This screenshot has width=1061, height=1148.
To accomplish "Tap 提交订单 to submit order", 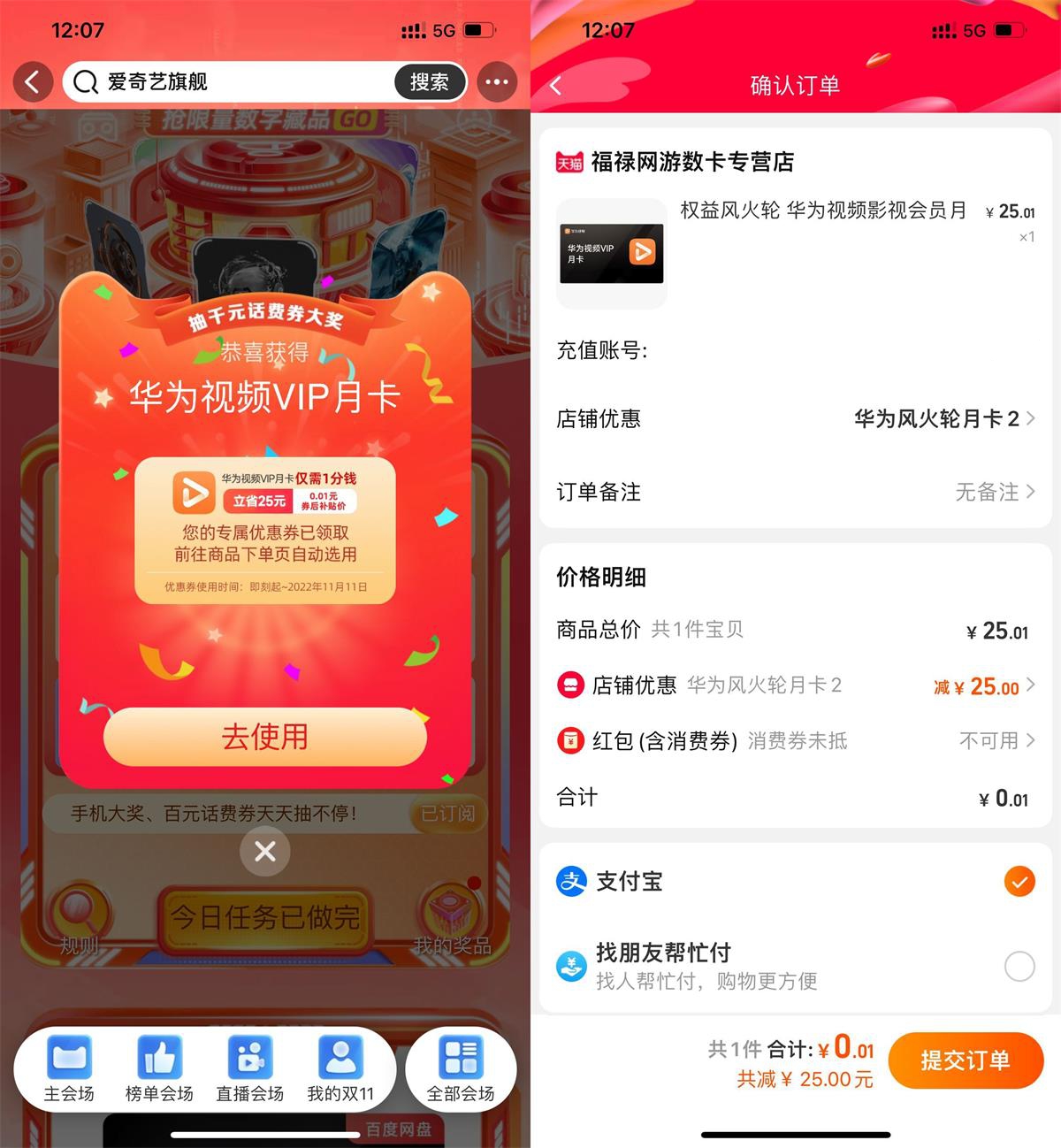I will click(x=965, y=1060).
